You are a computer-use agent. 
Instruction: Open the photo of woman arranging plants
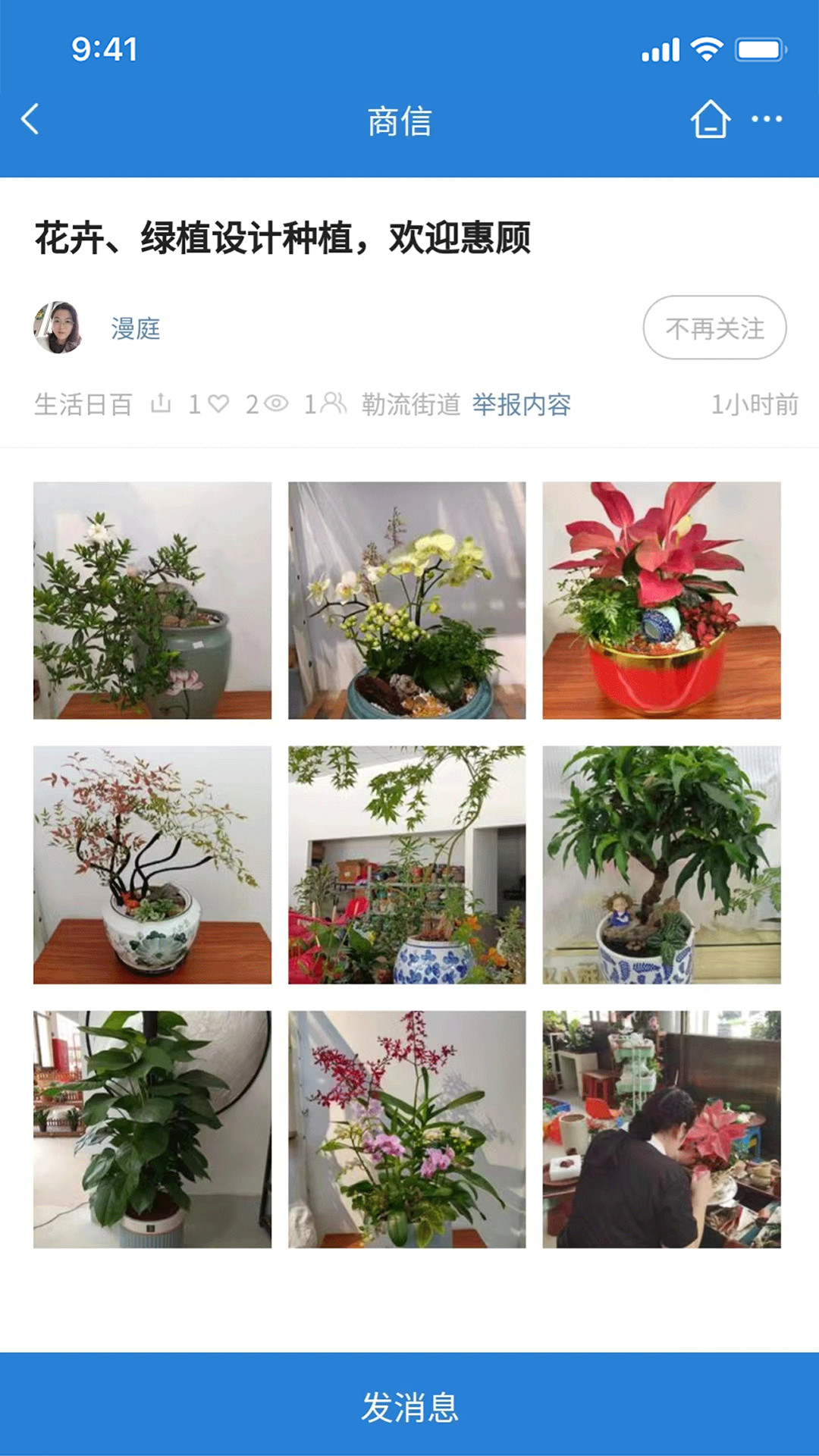click(x=661, y=1129)
